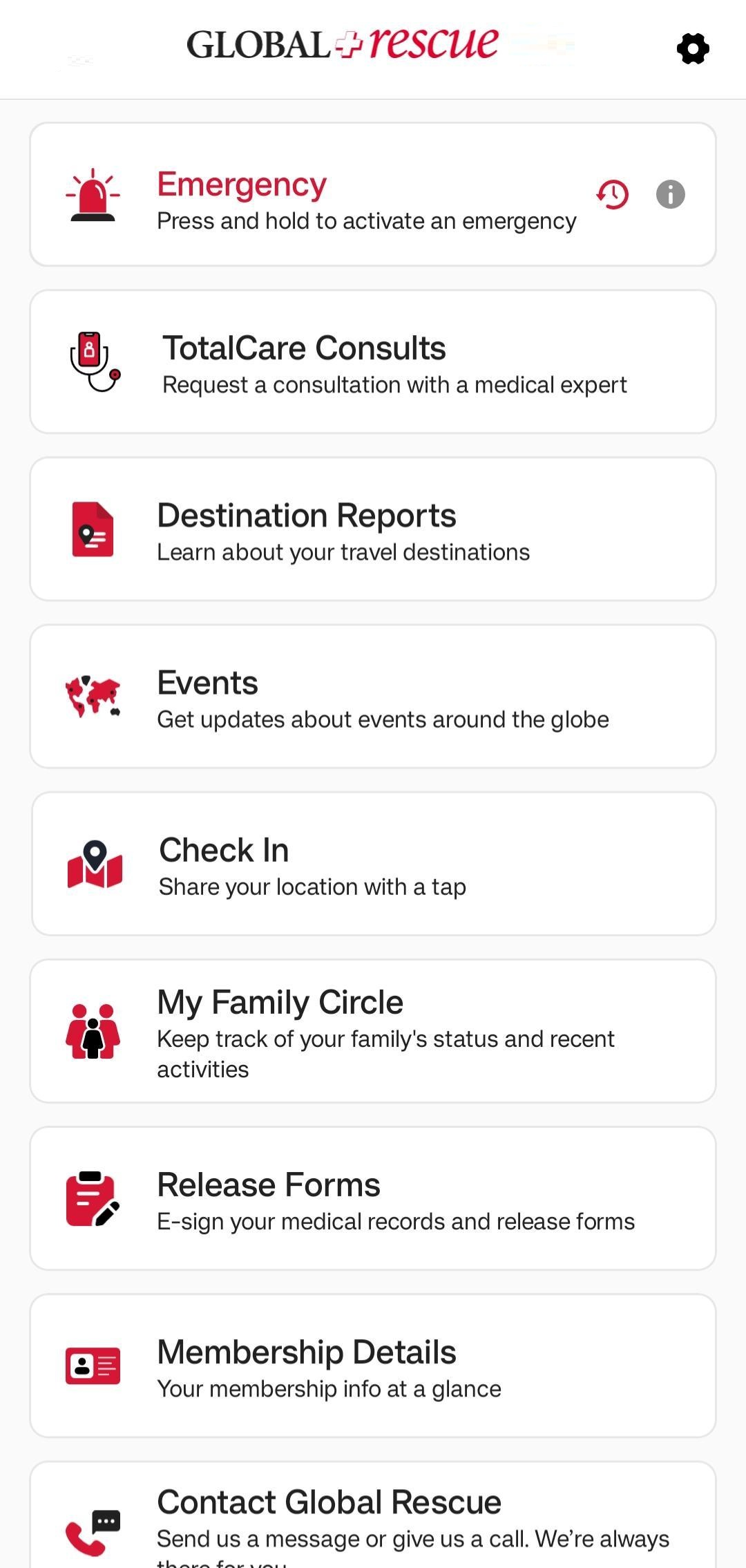The image size is (746, 1568).
Task: Select the Check In card
Action: click(x=373, y=864)
